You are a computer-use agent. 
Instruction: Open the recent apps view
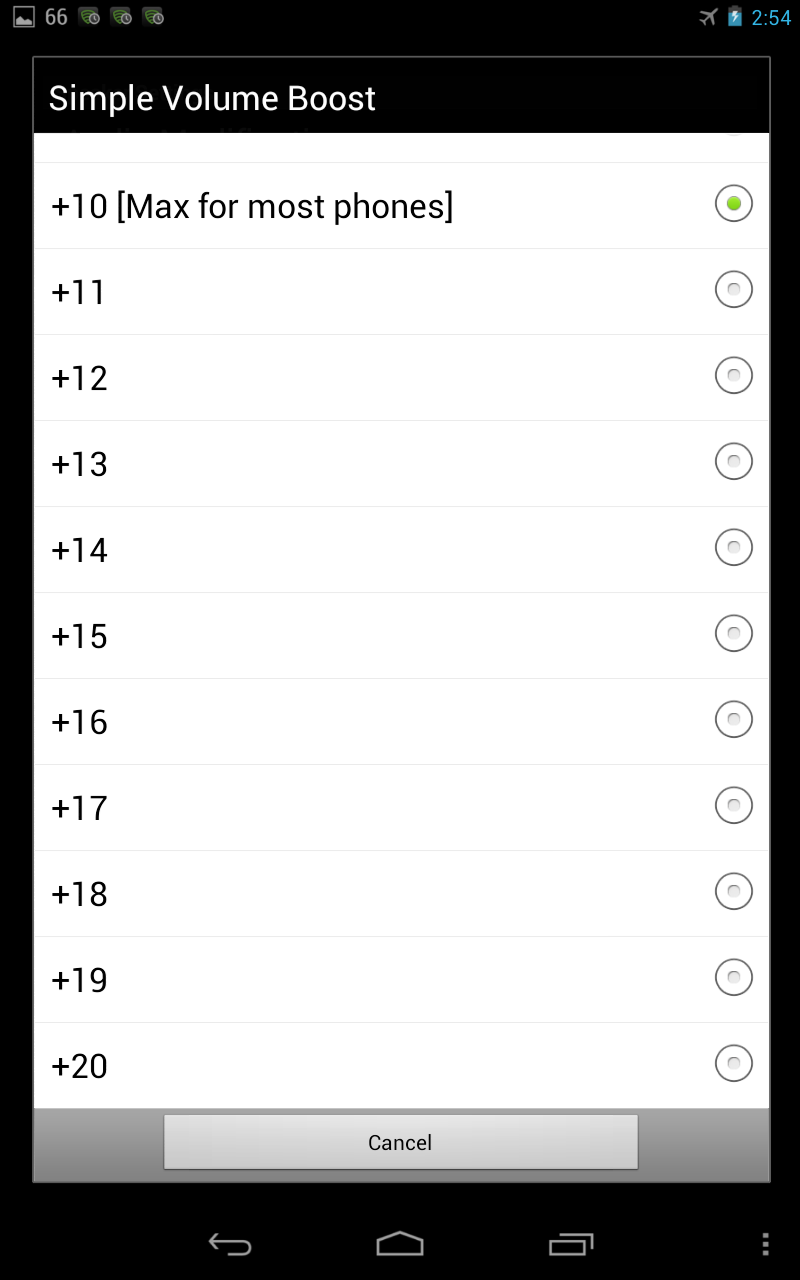pyautogui.click(x=571, y=1244)
